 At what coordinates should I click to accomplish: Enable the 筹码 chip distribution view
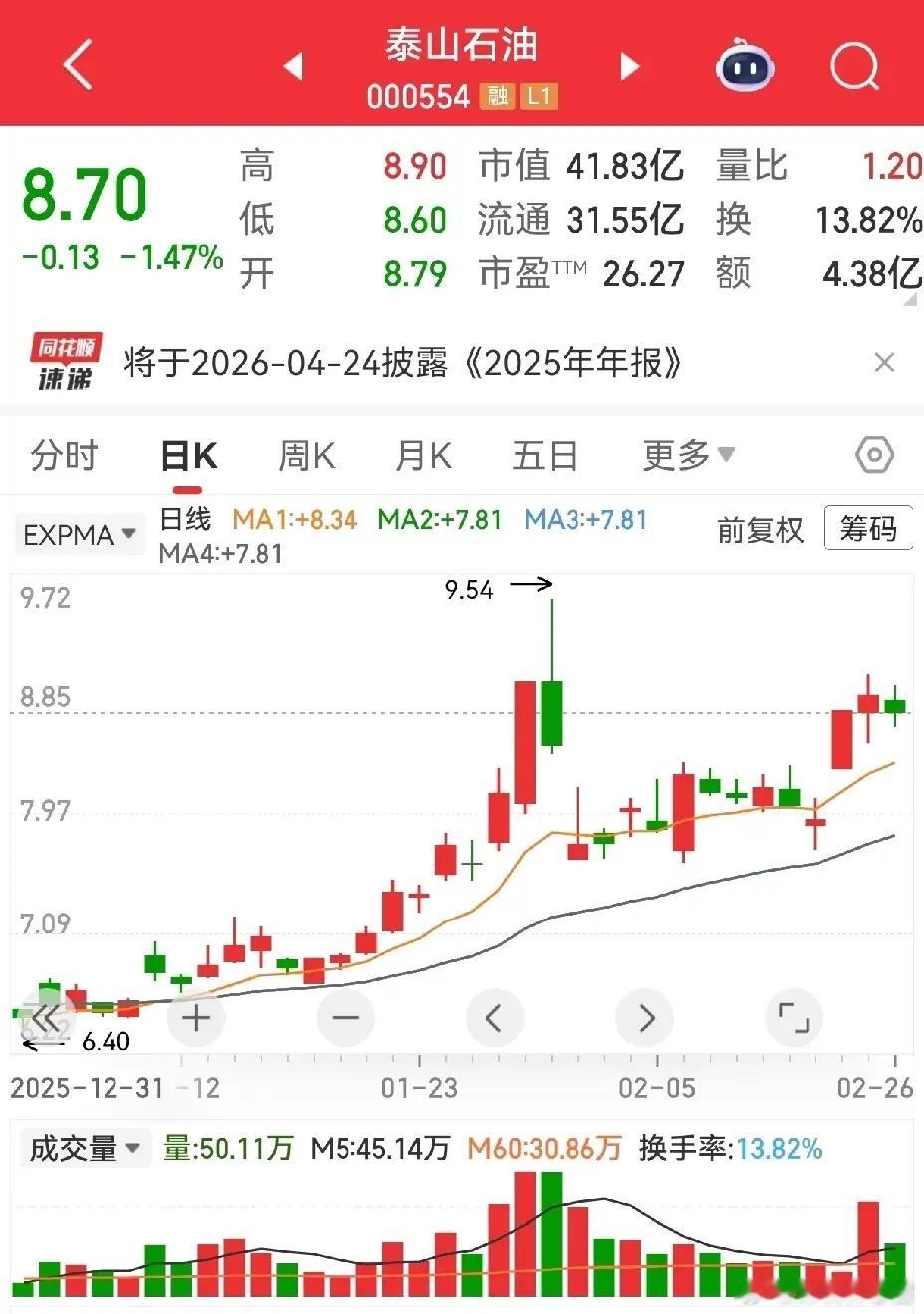coord(868,528)
